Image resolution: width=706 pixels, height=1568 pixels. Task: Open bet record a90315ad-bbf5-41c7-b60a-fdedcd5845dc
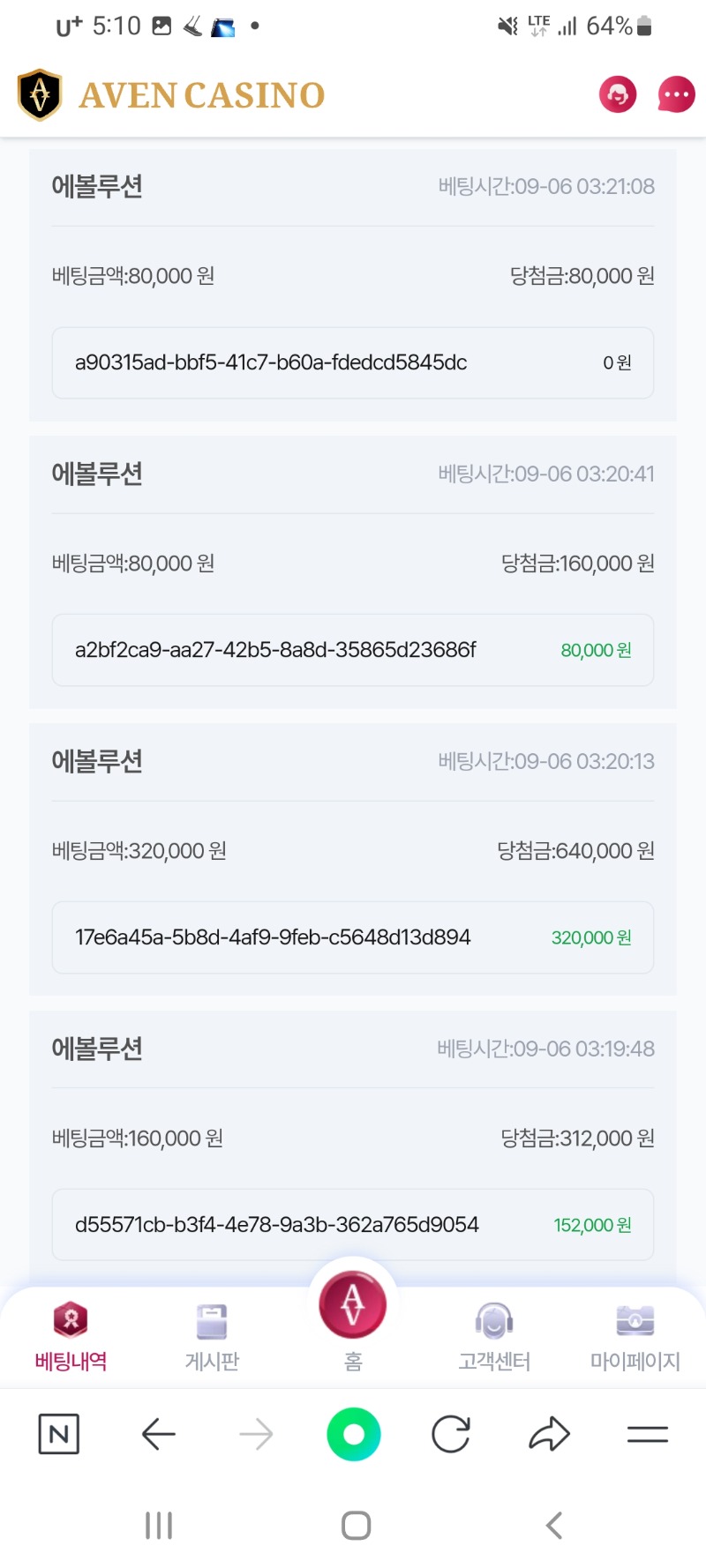(x=353, y=362)
